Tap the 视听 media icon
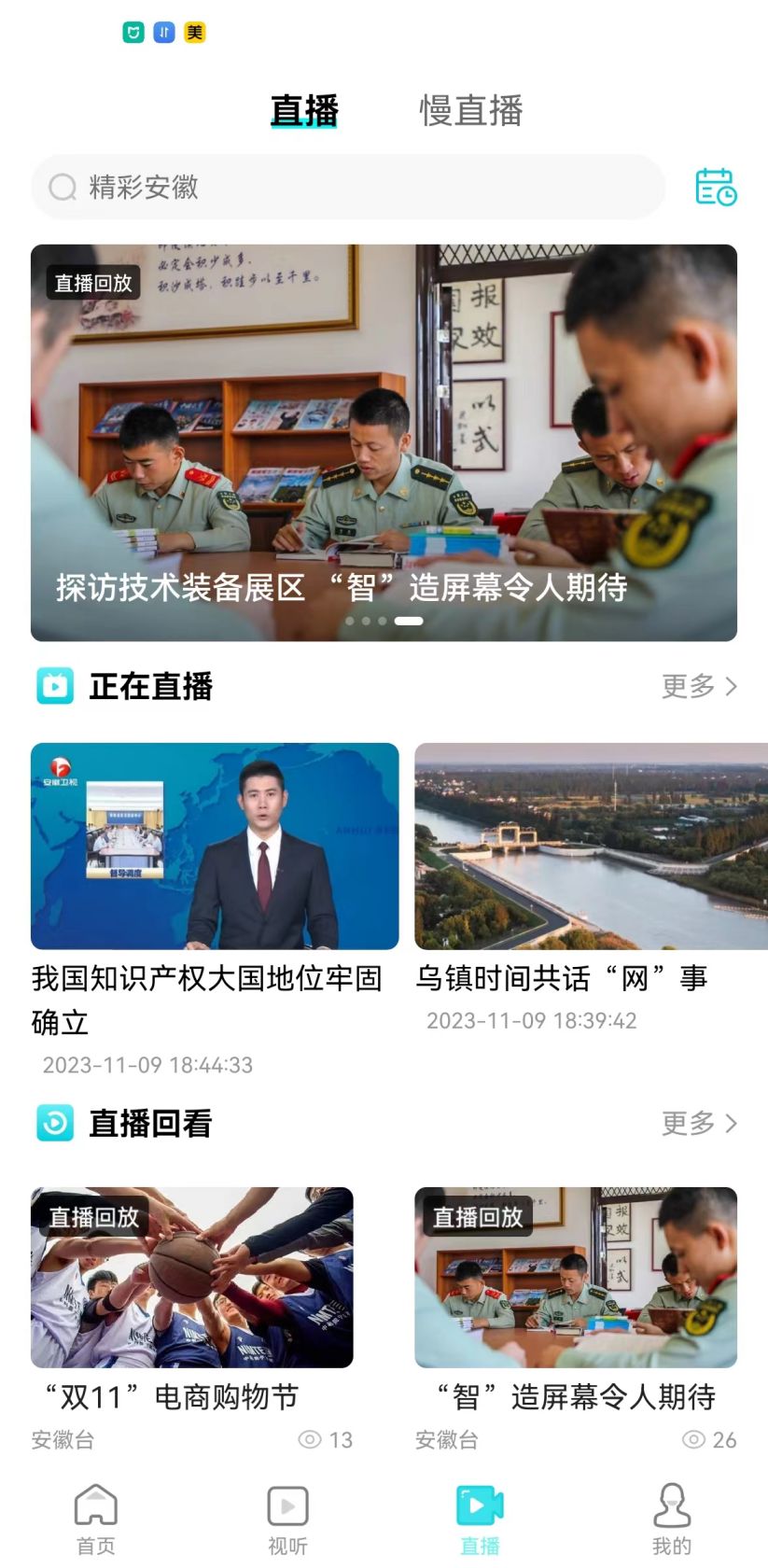The image size is (768, 1568). [x=287, y=1505]
